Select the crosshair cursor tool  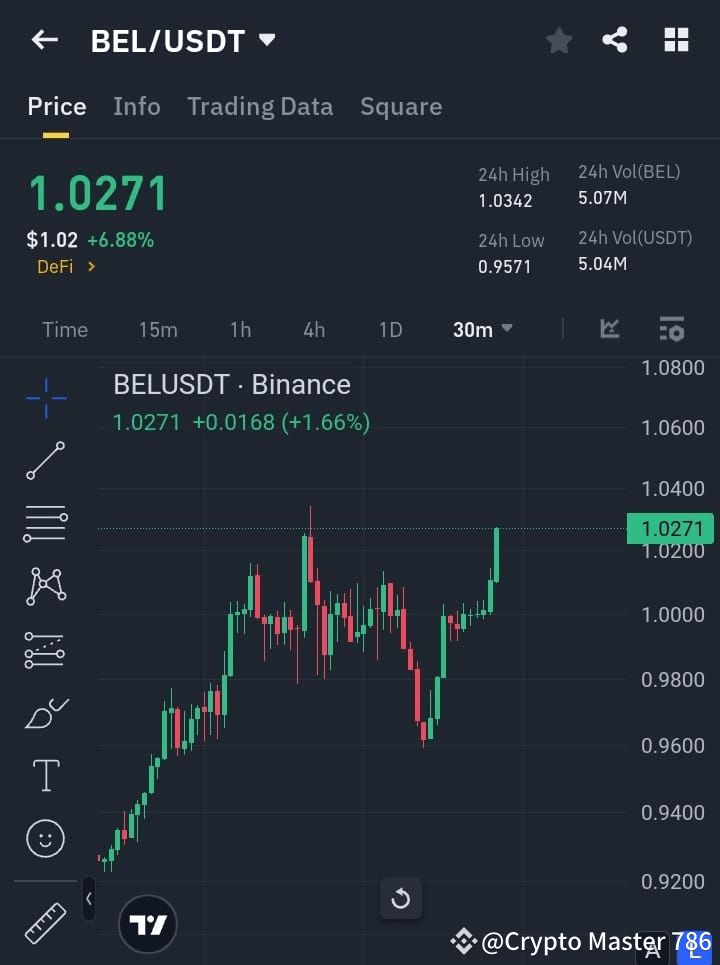45,398
